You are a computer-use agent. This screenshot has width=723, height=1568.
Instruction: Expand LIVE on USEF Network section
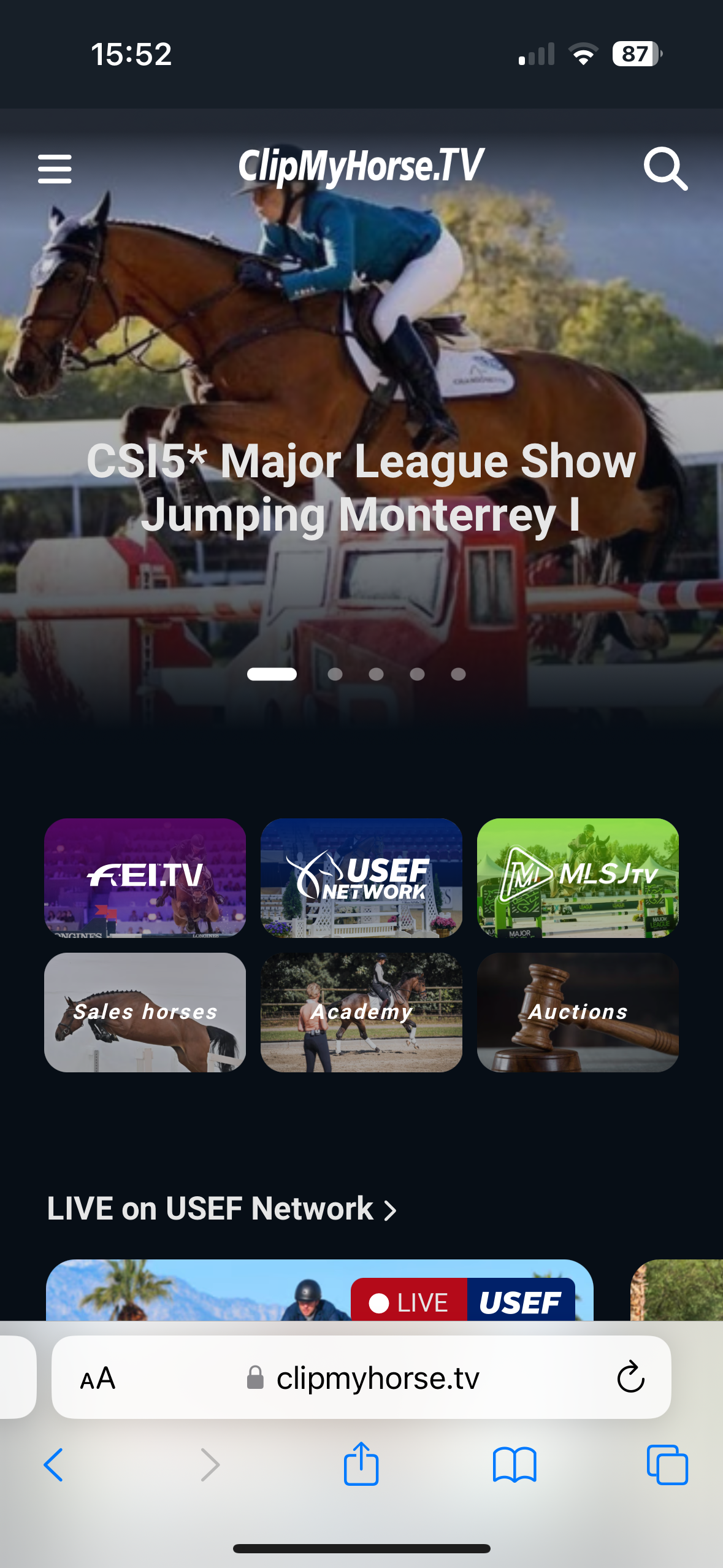coord(222,1209)
